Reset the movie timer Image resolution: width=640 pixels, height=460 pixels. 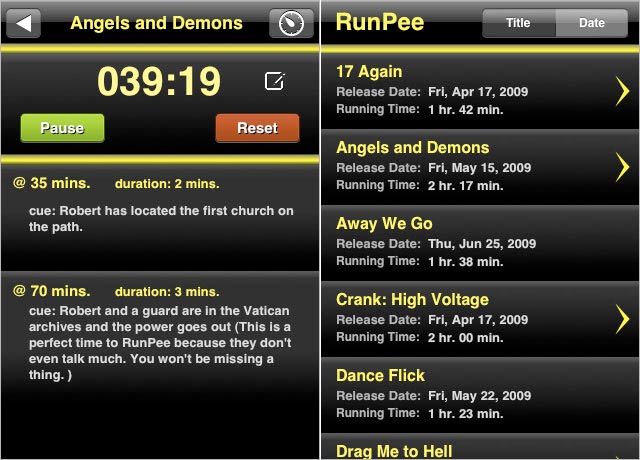(257, 128)
